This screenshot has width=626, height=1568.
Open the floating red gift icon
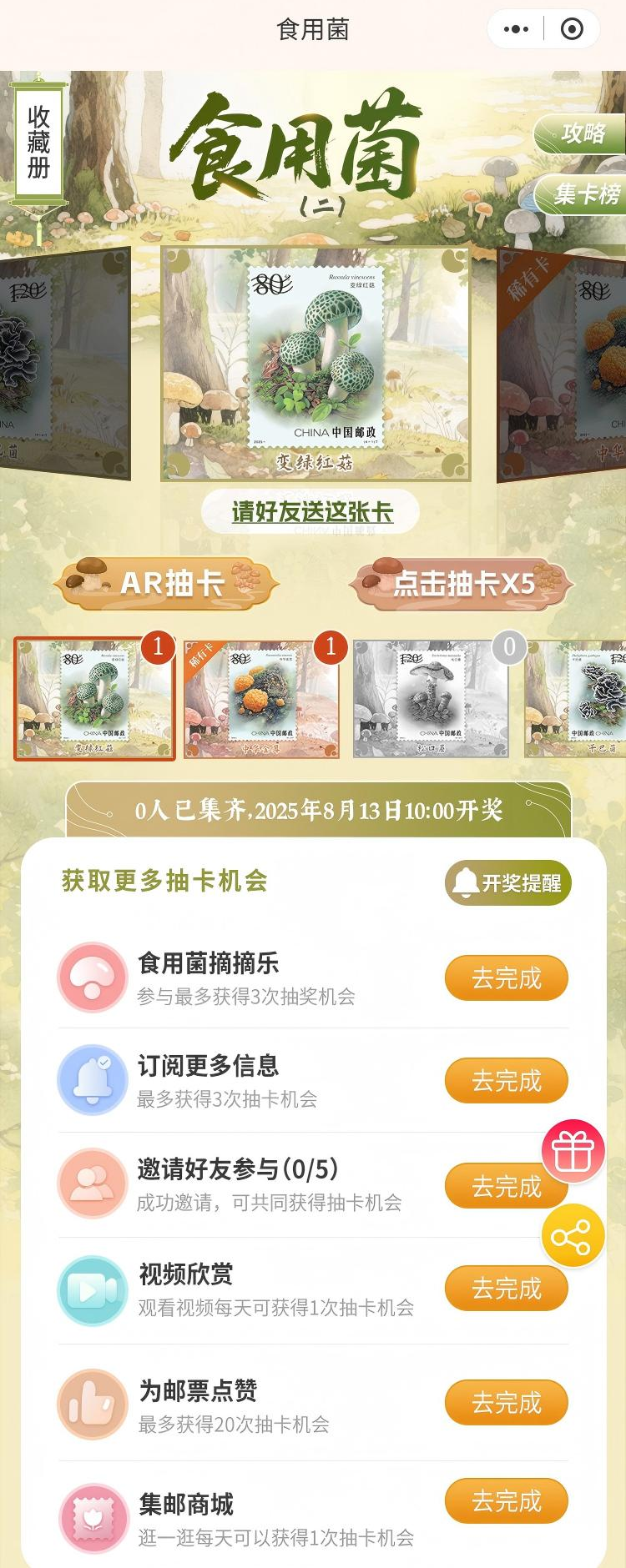(573, 1152)
